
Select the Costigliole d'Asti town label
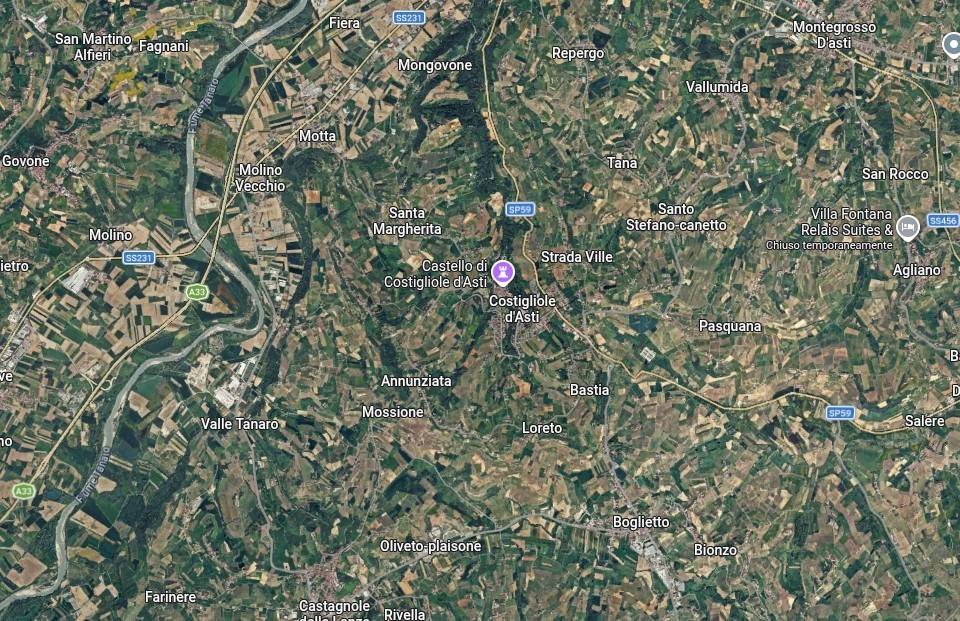click(521, 309)
